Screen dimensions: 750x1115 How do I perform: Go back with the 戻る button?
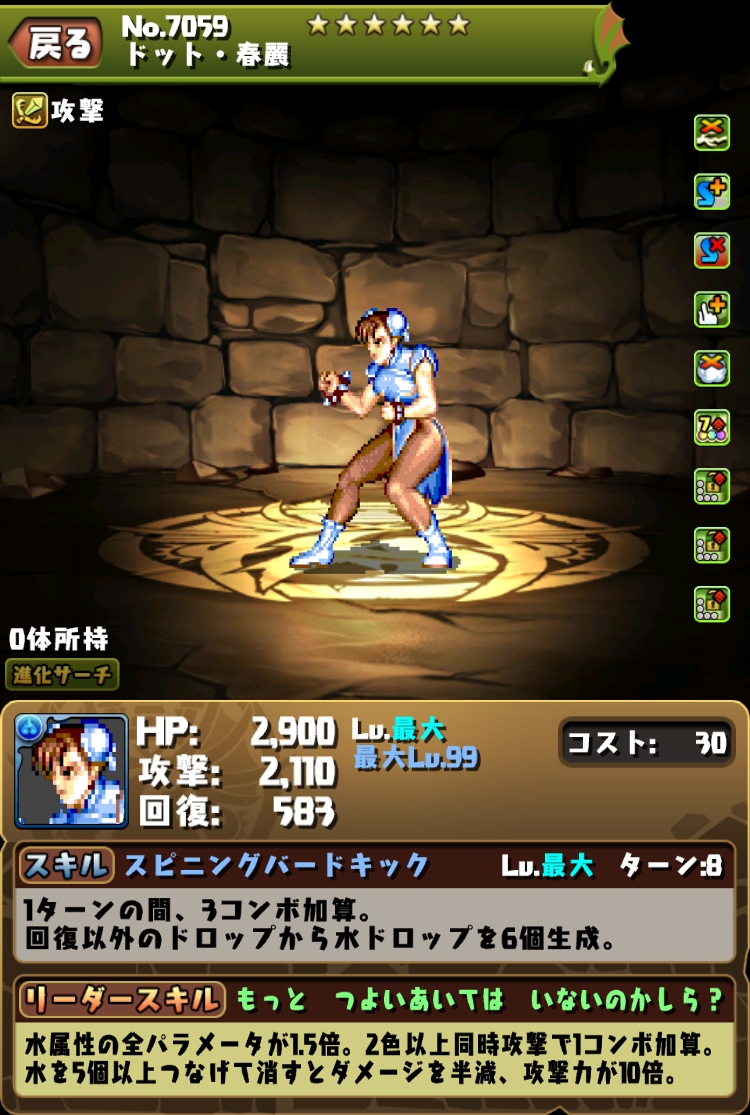pyautogui.click(x=56, y=43)
